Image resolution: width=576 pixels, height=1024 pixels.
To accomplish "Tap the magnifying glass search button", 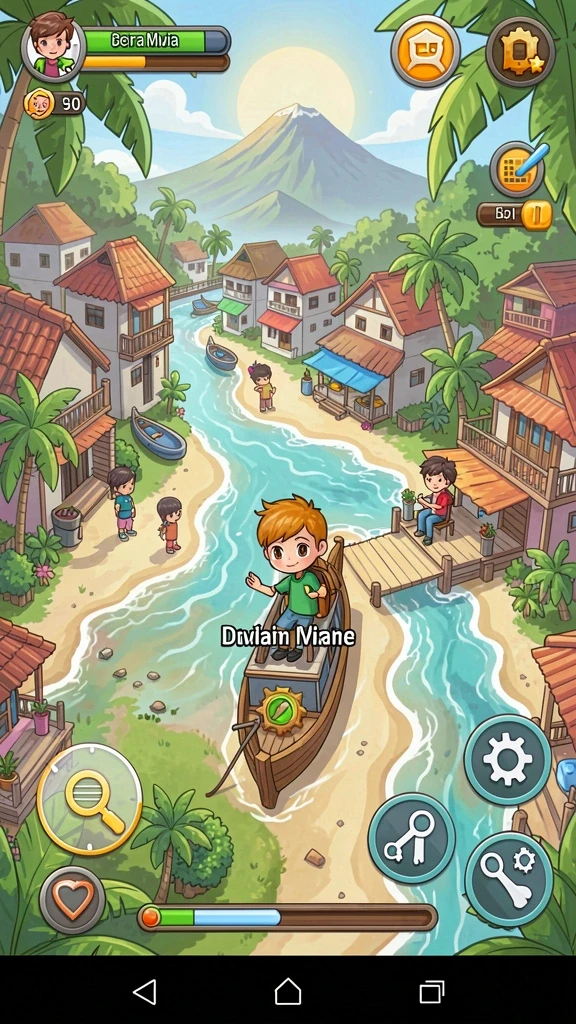I will point(89,798).
